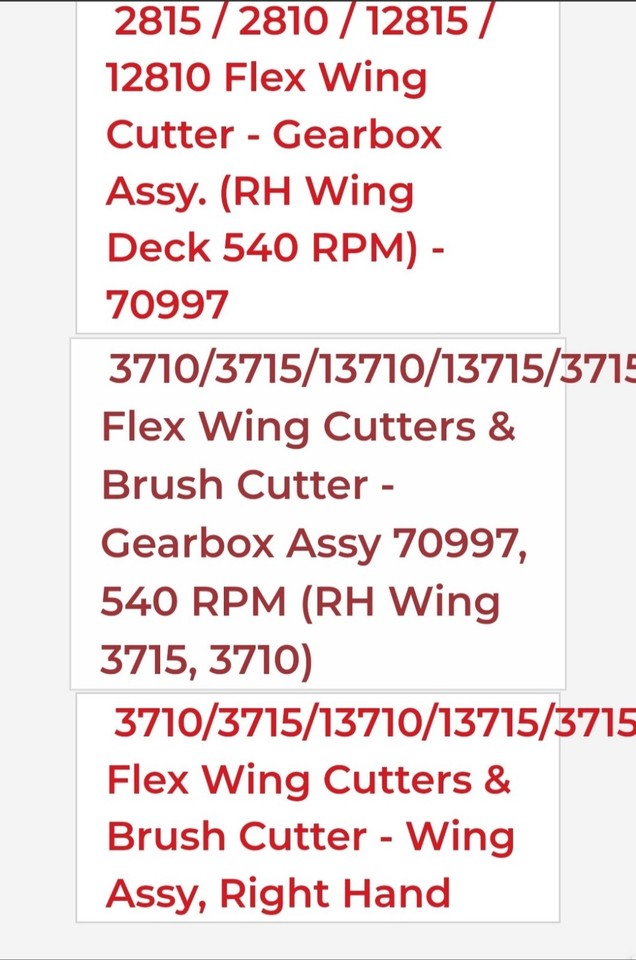The height and width of the screenshot is (960, 636).
Task: Open the Wing Assy, Right Hand link
Action: click(x=308, y=807)
